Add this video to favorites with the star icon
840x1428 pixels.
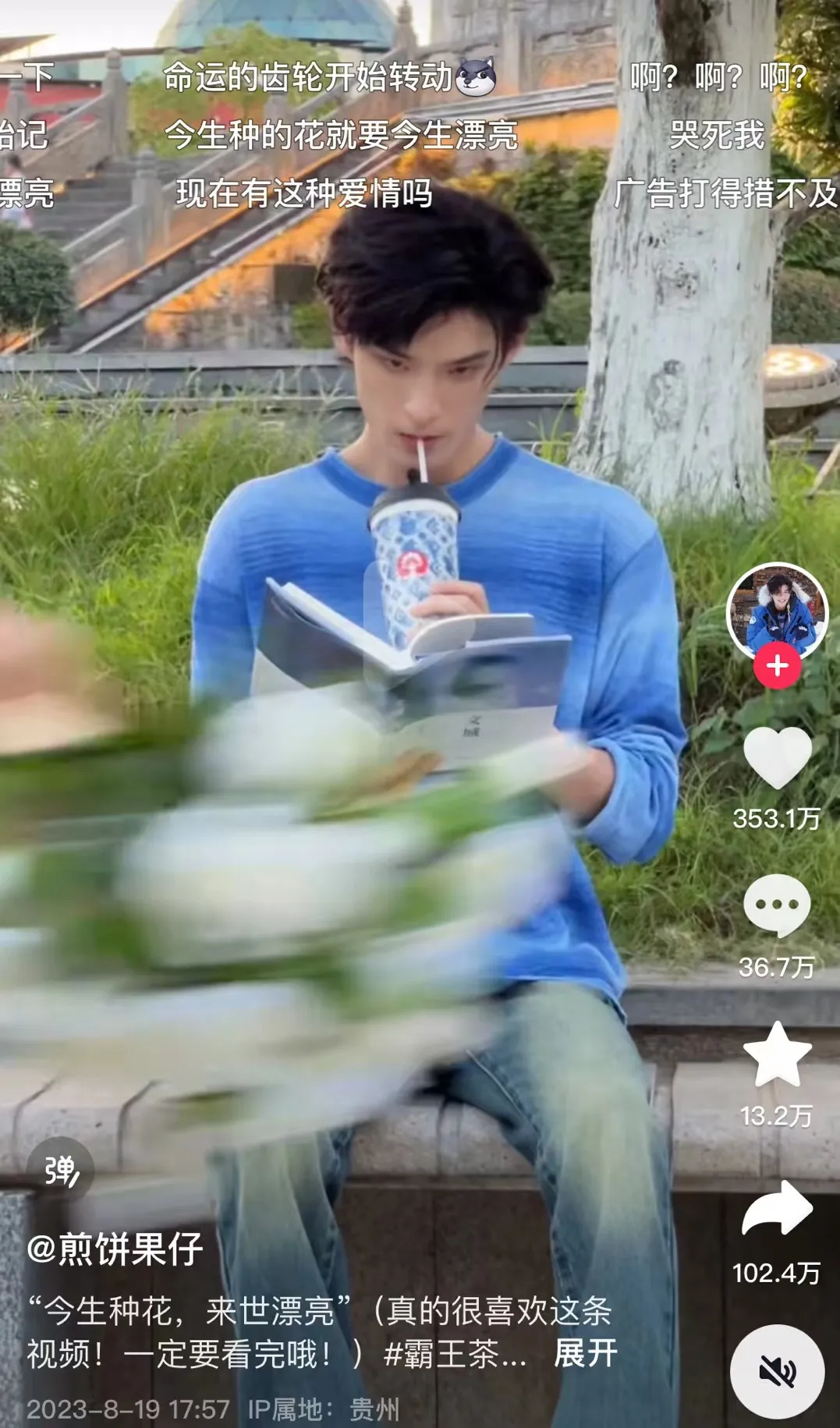pos(777,1056)
